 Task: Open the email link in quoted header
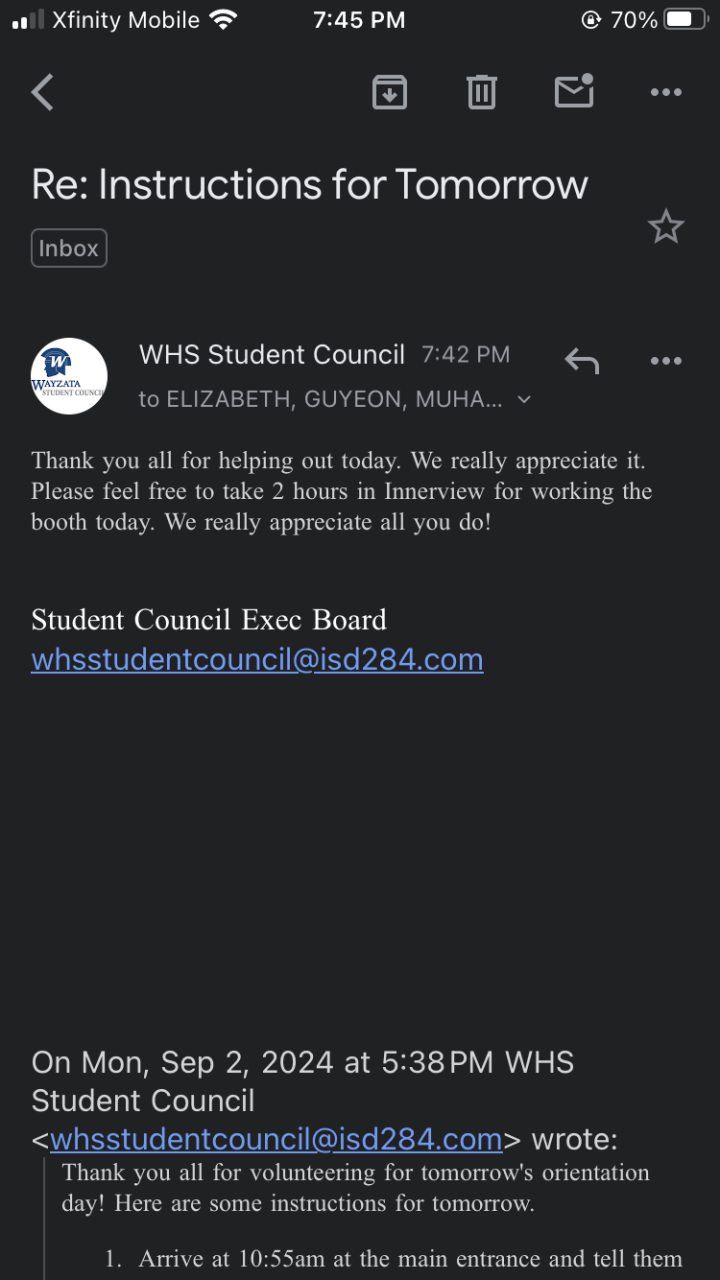[x=276, y=1139]
